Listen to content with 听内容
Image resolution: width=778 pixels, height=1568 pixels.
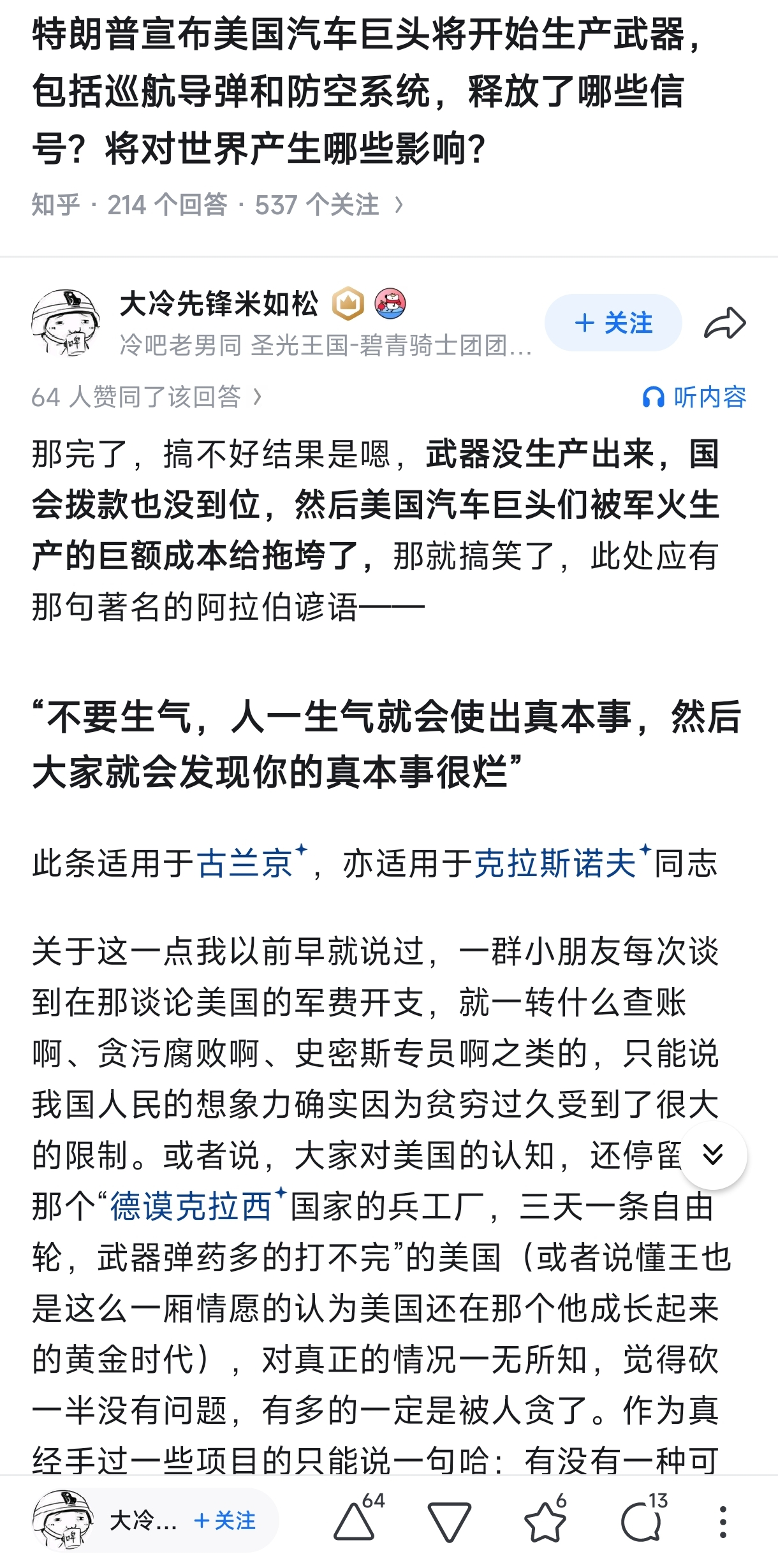click(x=694, y=397)
